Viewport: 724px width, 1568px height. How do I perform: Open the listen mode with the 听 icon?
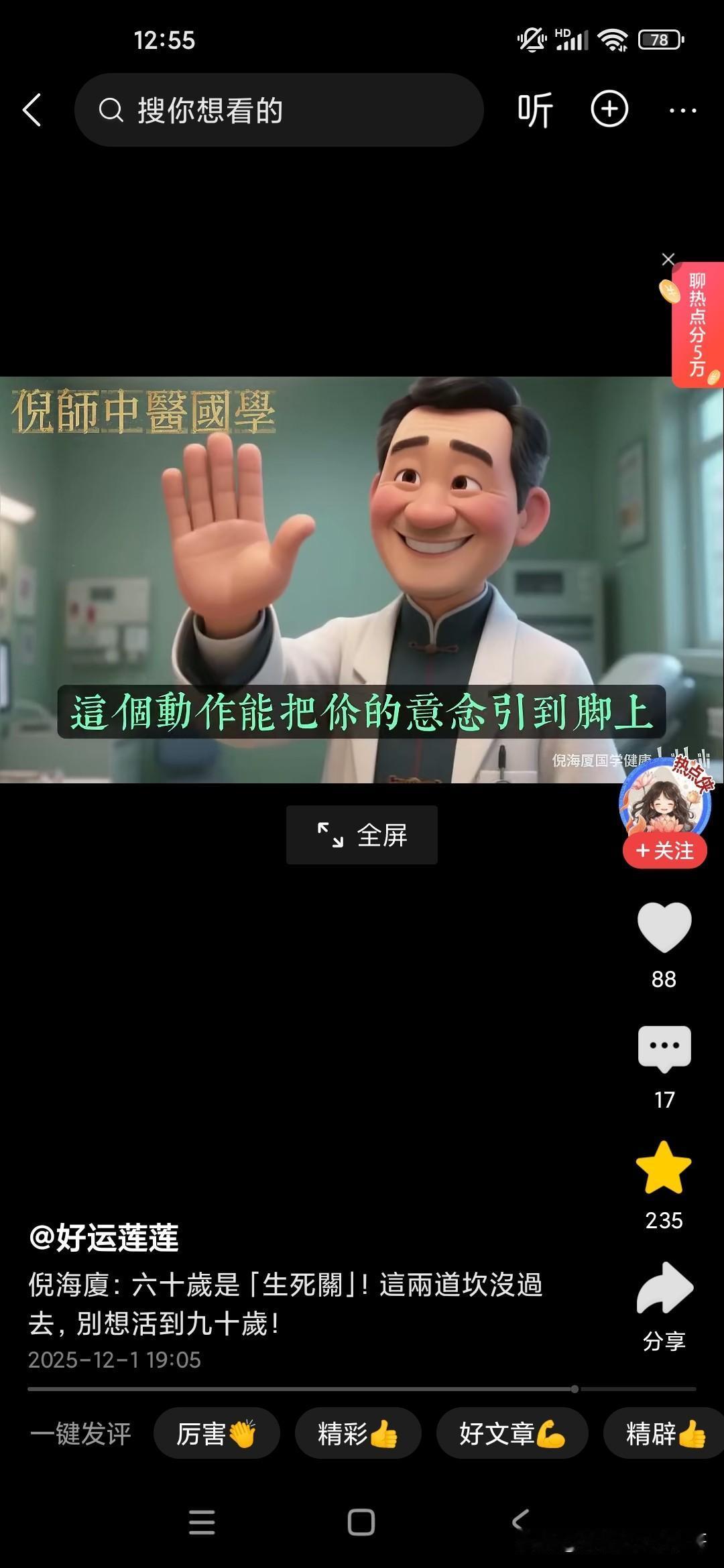coord(535,109)
